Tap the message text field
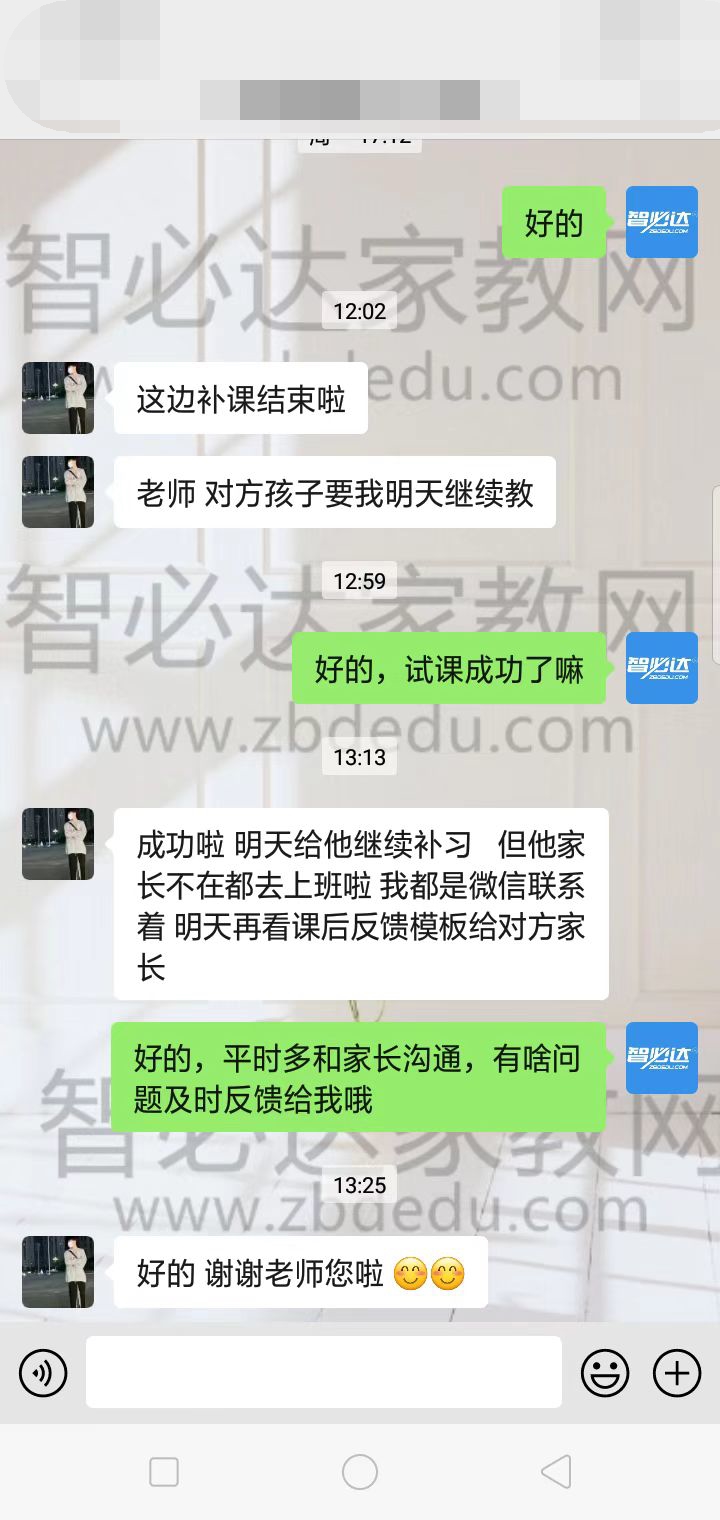 pyautogui.click(x=323, y=1372)
